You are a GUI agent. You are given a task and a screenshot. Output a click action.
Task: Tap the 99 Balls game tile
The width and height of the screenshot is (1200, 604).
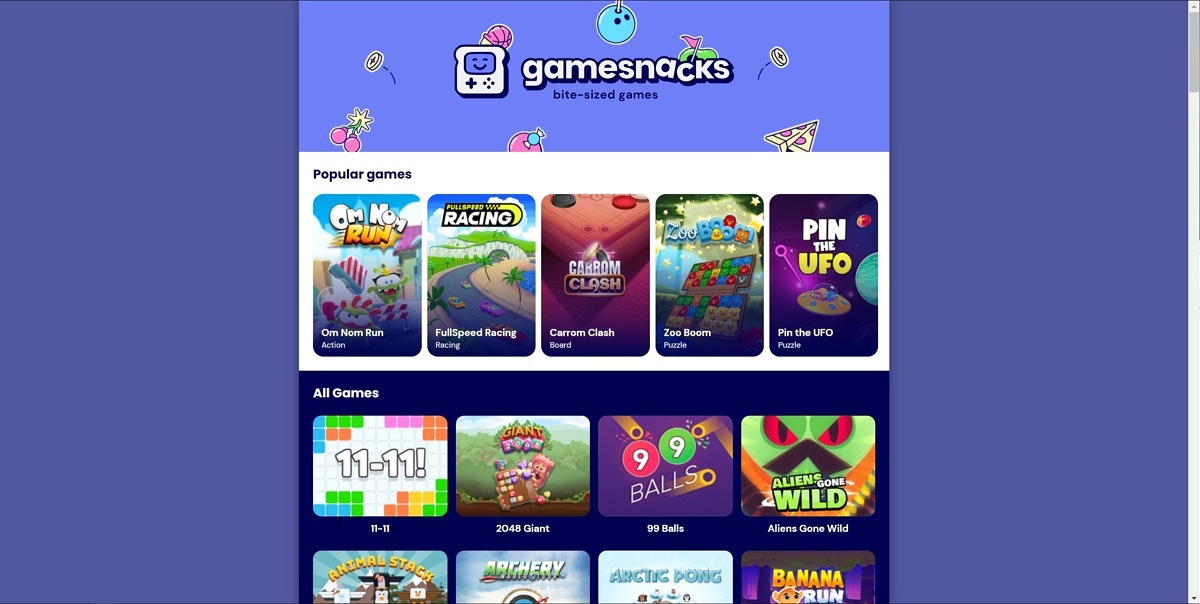[x=665, y=466]
